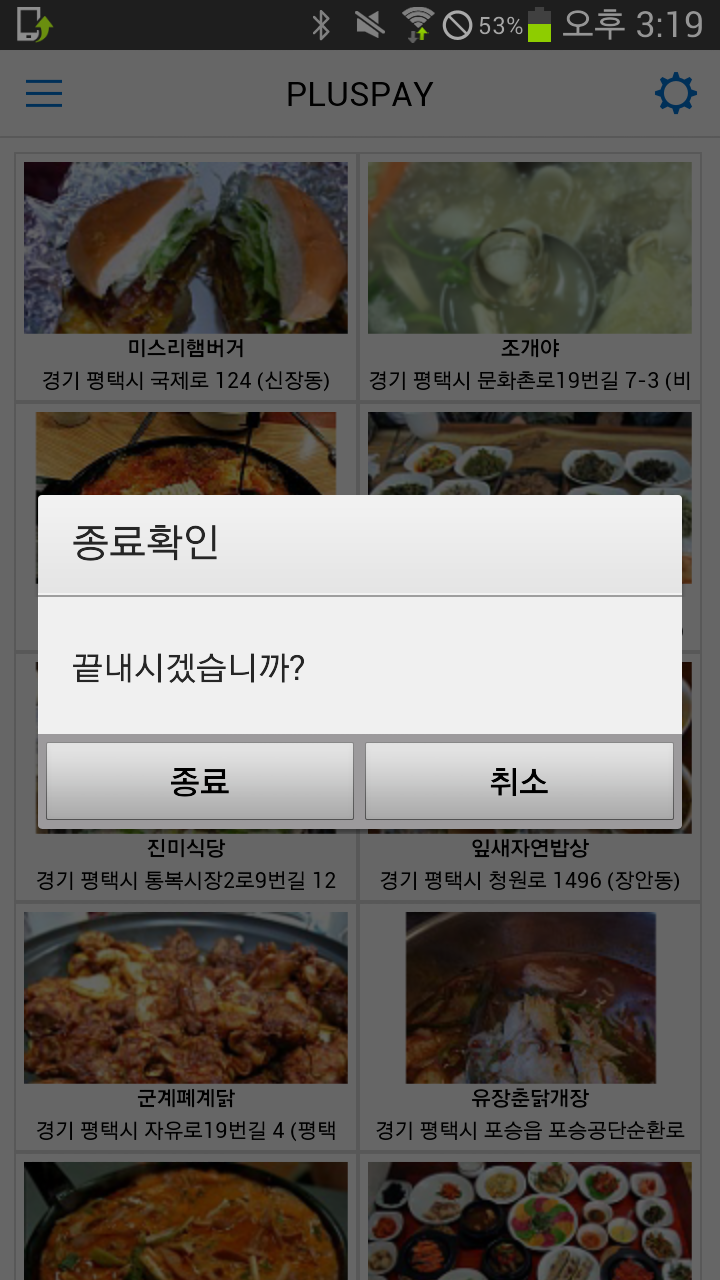Image resolution: width=720 pixels, height=1280 pixels.
Task: Open the hamburger navigation menu
Action: (x=44, y=93)
